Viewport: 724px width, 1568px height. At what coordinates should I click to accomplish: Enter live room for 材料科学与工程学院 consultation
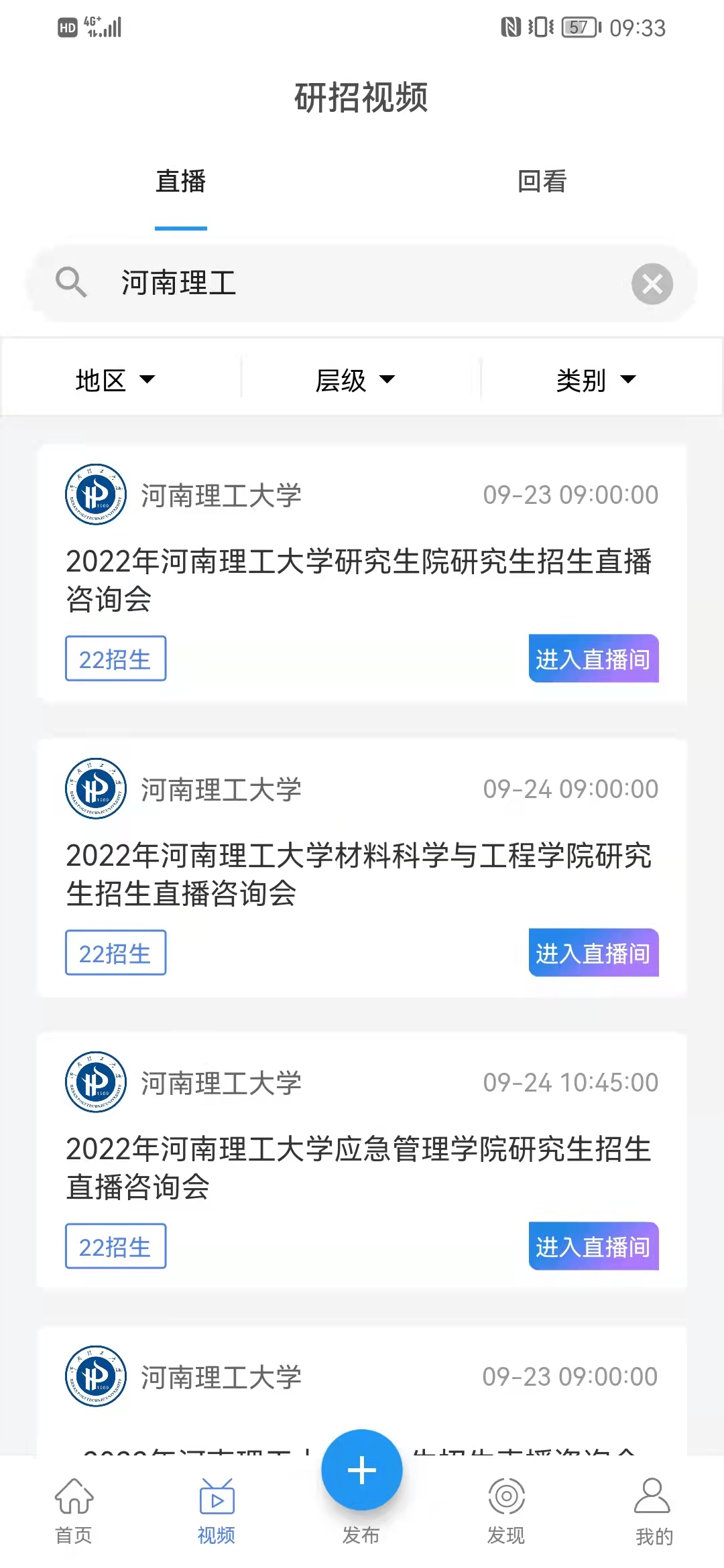[x=593, y=952]
